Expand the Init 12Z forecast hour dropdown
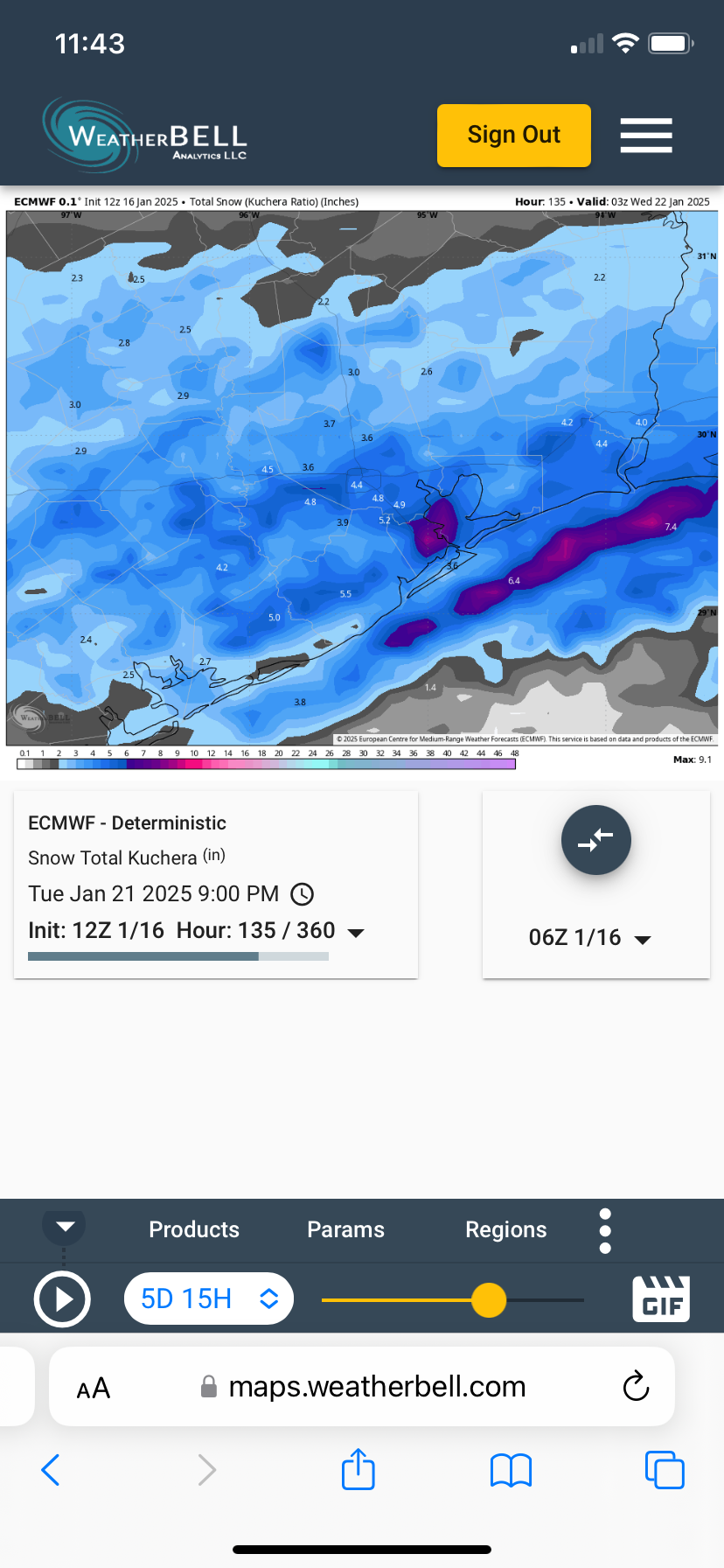724x1568 pixels. (x=356, y=932)
